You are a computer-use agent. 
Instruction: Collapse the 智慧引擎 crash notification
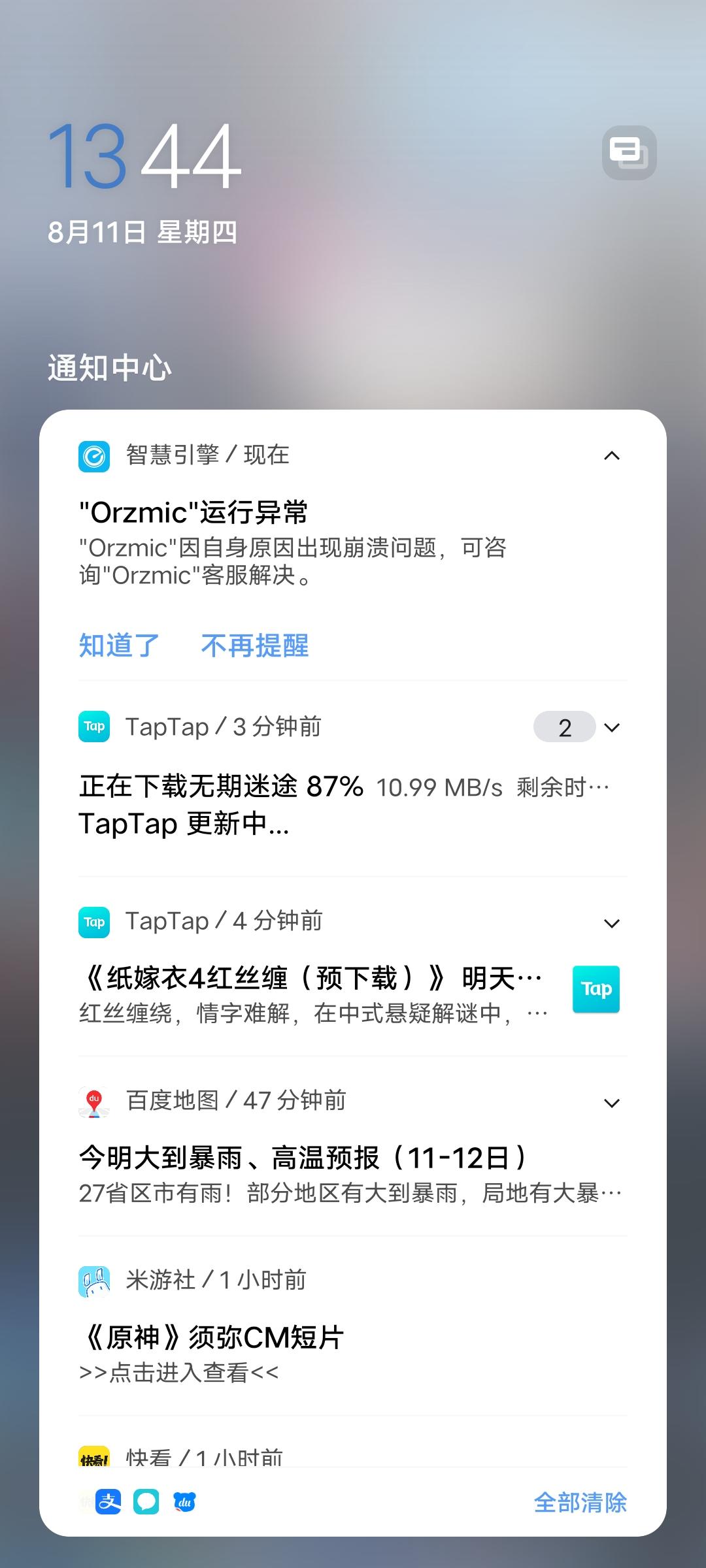click(x=611, y=455)
